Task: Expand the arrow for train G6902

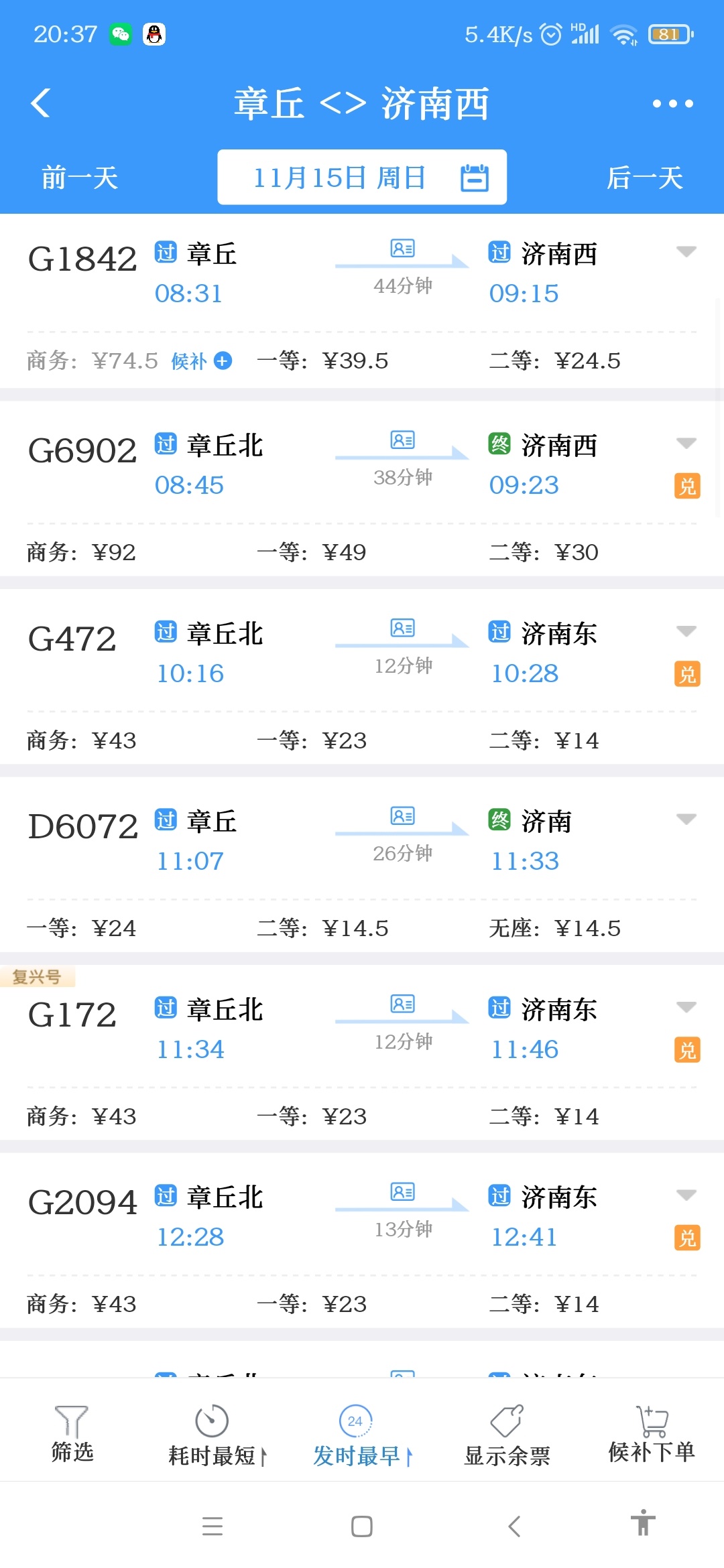Action: (686, 443)
